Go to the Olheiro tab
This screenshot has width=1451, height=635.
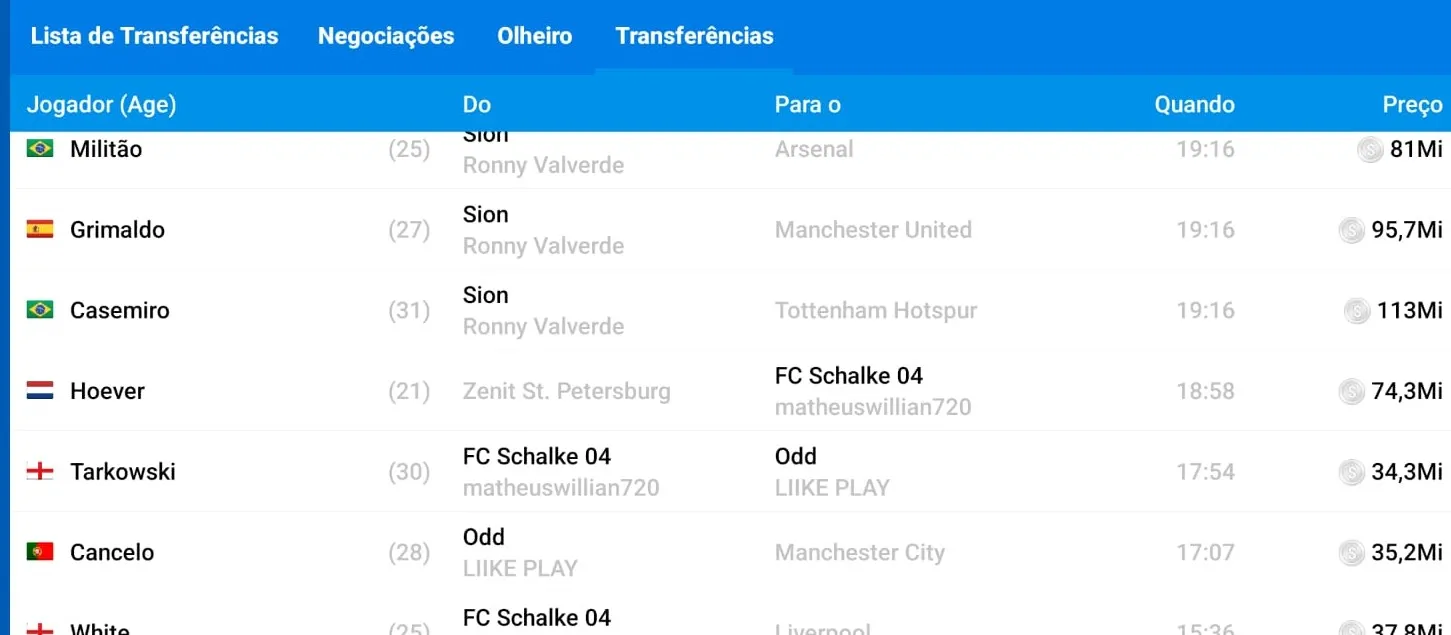tap(535, 36)
